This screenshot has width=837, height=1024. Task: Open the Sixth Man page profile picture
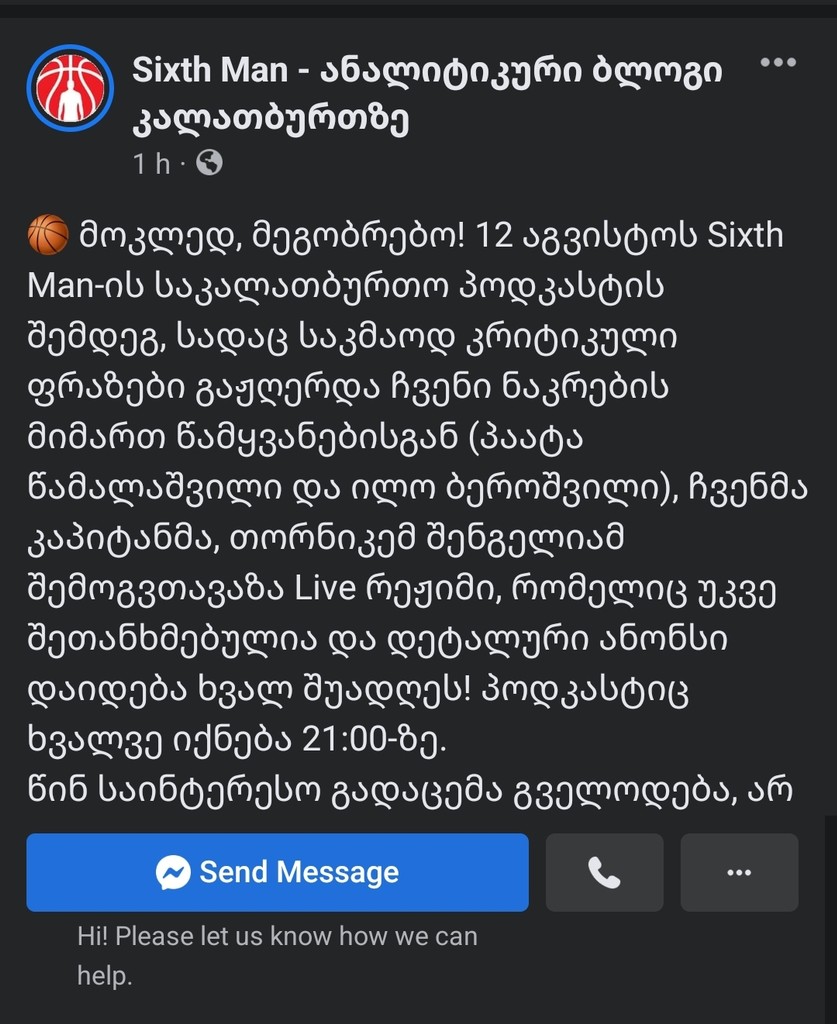click(70, 88)
